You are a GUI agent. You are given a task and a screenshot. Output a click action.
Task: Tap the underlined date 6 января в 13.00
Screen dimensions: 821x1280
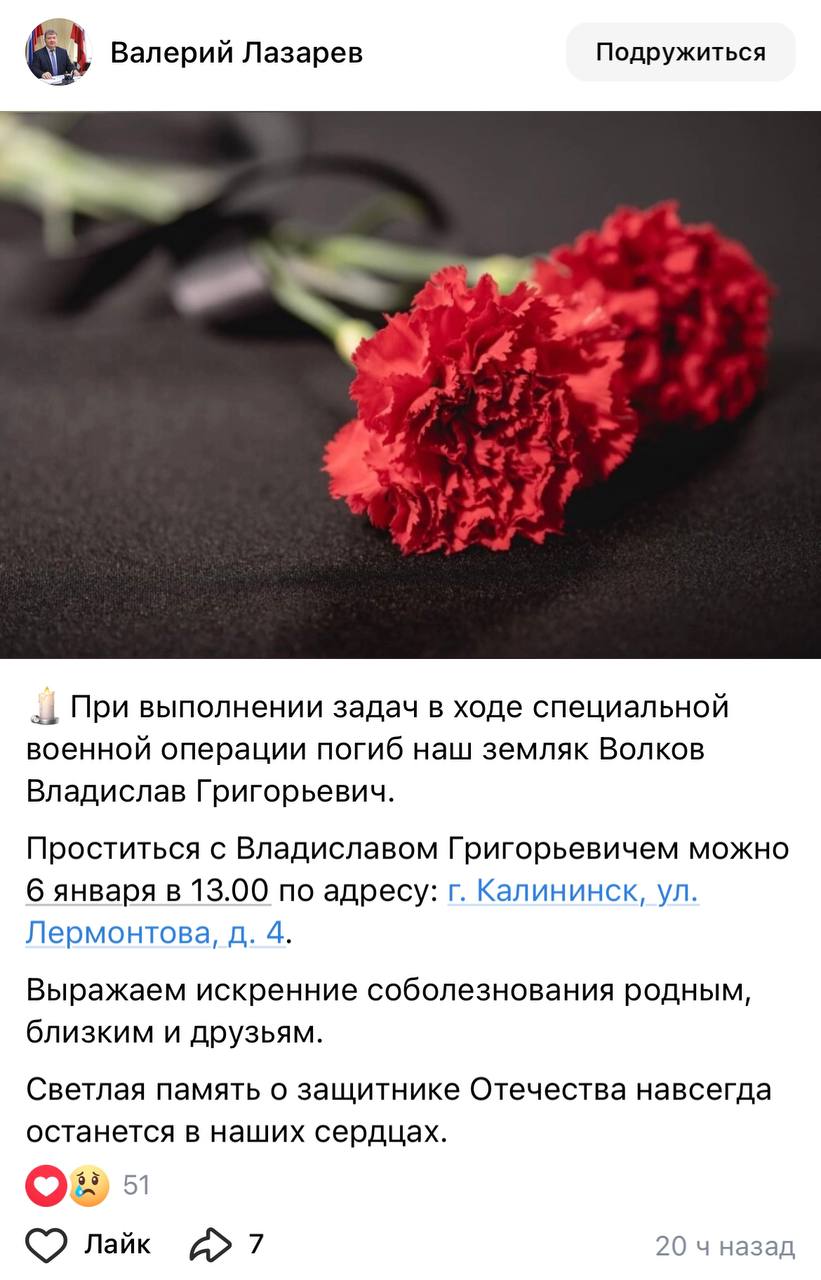(148, 890)
